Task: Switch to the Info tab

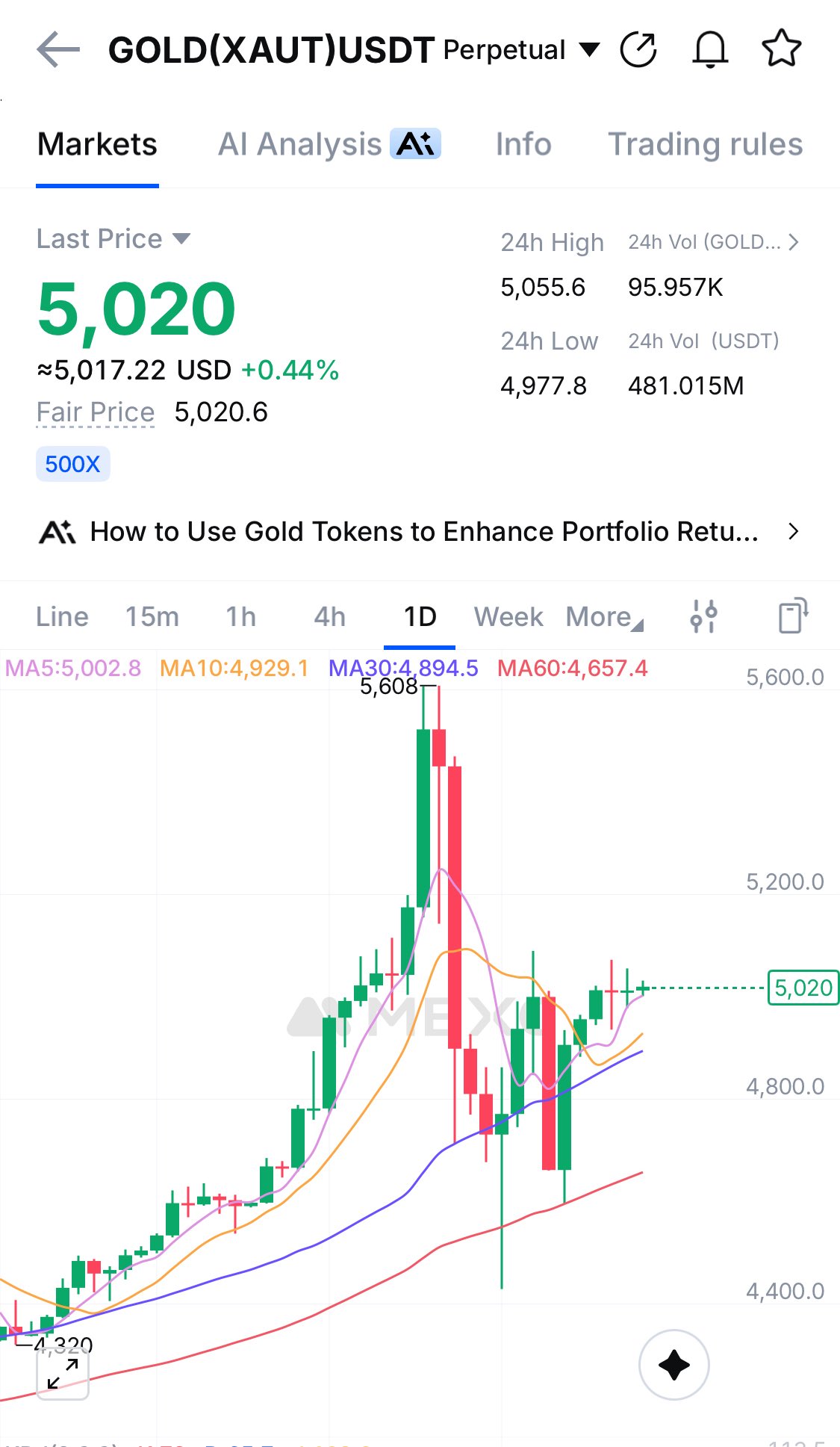Action: (523, 144)
